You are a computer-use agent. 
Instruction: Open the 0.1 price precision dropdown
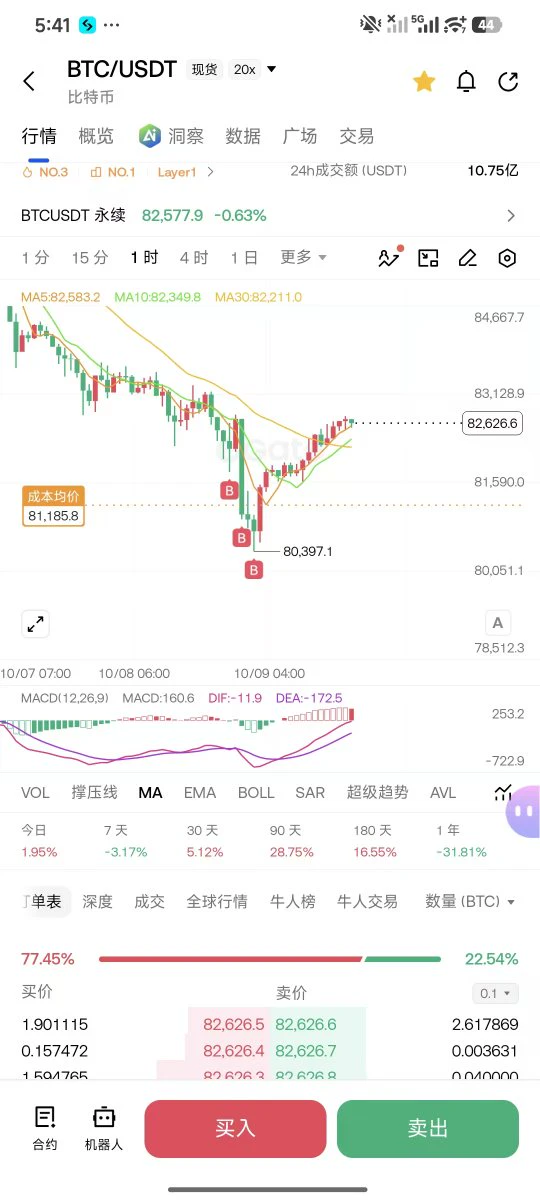click(x=496, y=993)
